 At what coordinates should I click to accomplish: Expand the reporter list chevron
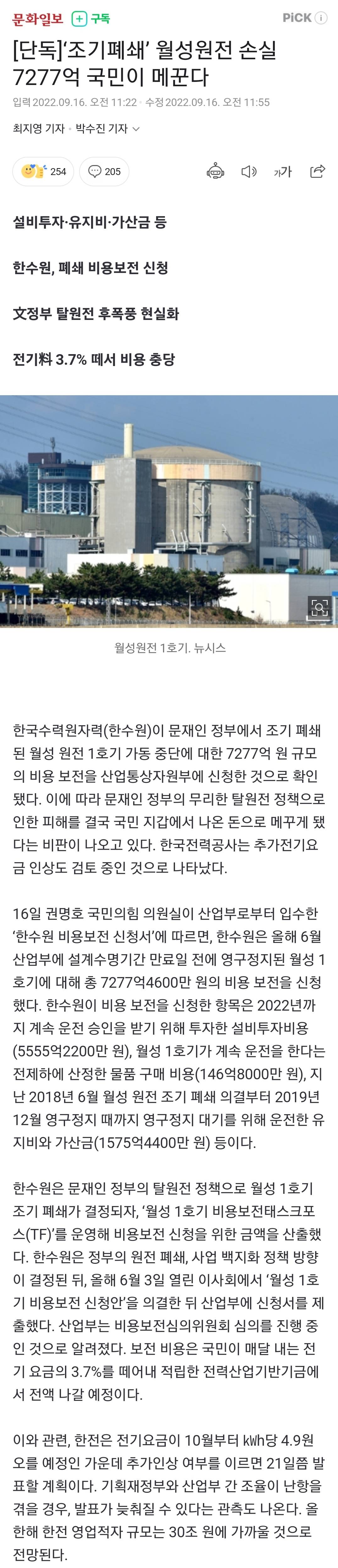click(x=136, y=129)
